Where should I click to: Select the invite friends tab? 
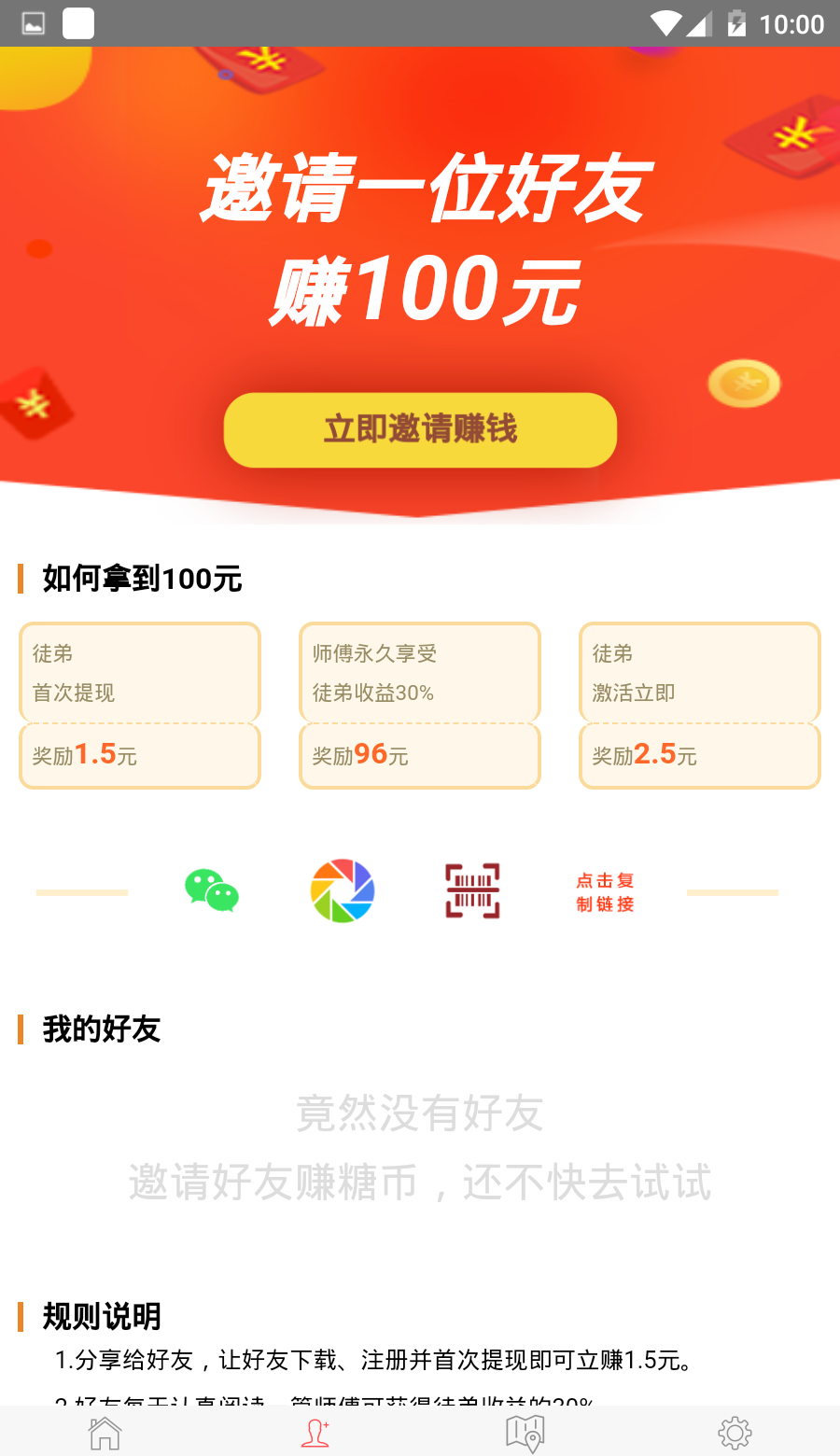pyautogui.click(x=315, y=1433)
